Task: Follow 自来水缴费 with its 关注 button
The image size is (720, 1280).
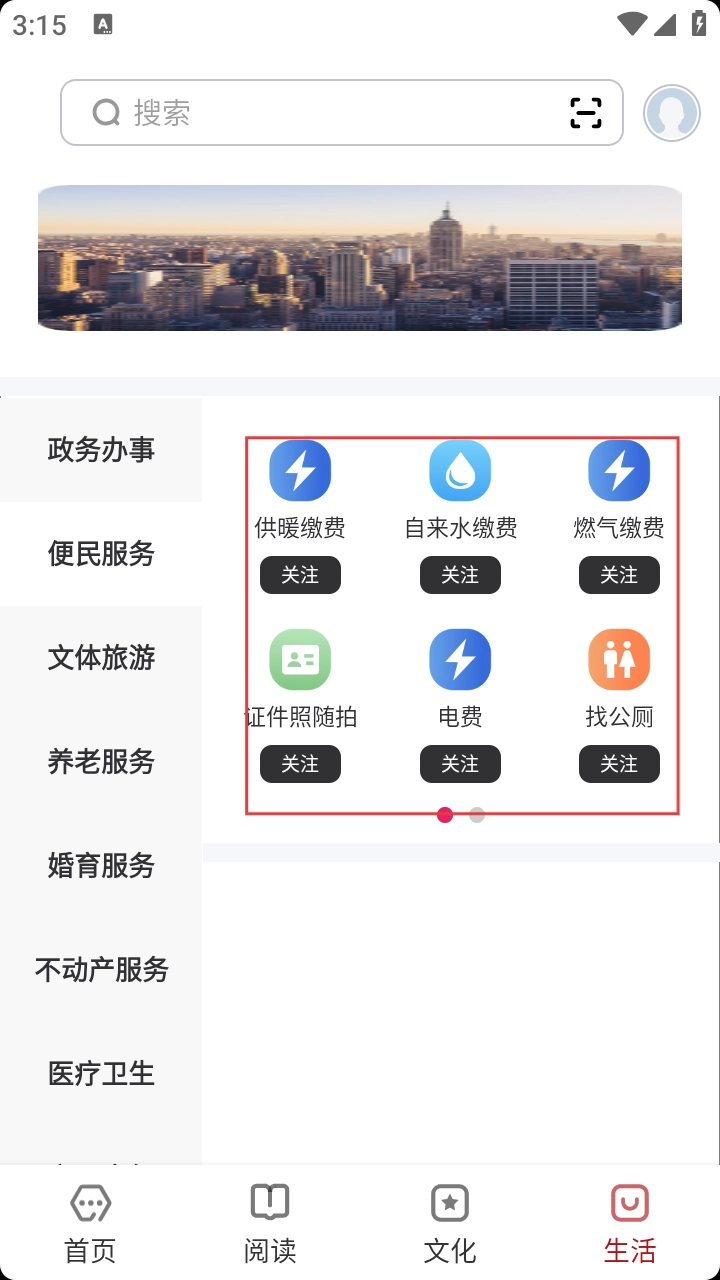Action: tap(460, 575)
